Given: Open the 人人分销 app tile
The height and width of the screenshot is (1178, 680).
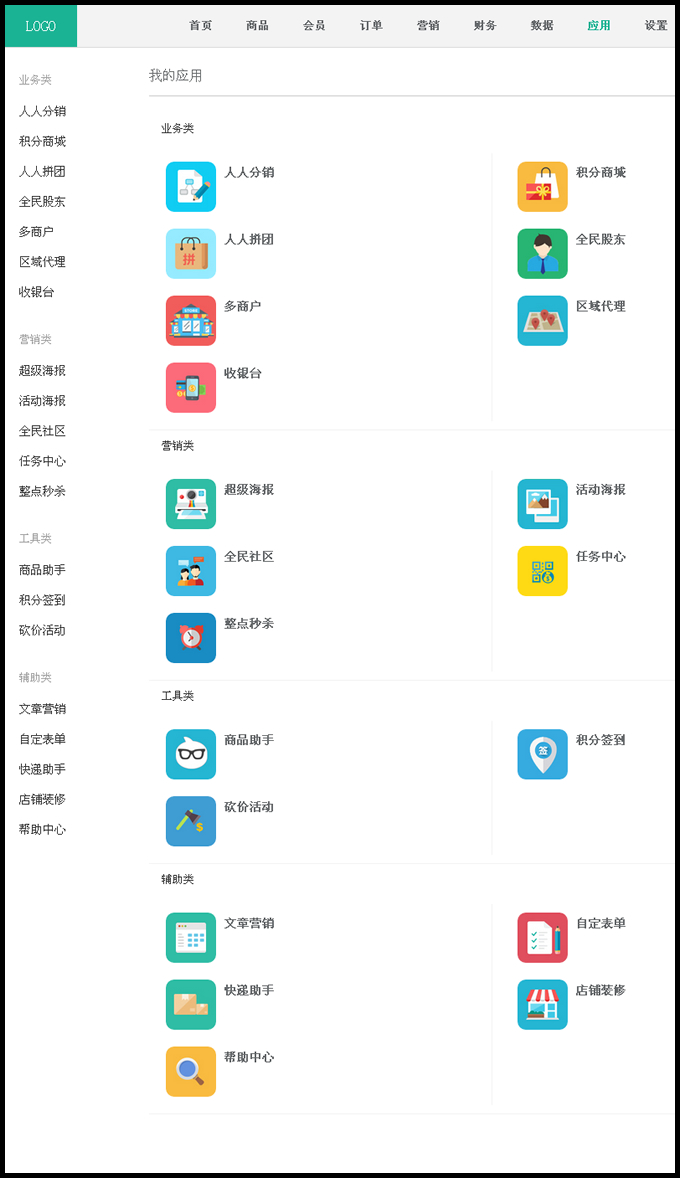Looking at the screenshot, I should click(191, 187).
